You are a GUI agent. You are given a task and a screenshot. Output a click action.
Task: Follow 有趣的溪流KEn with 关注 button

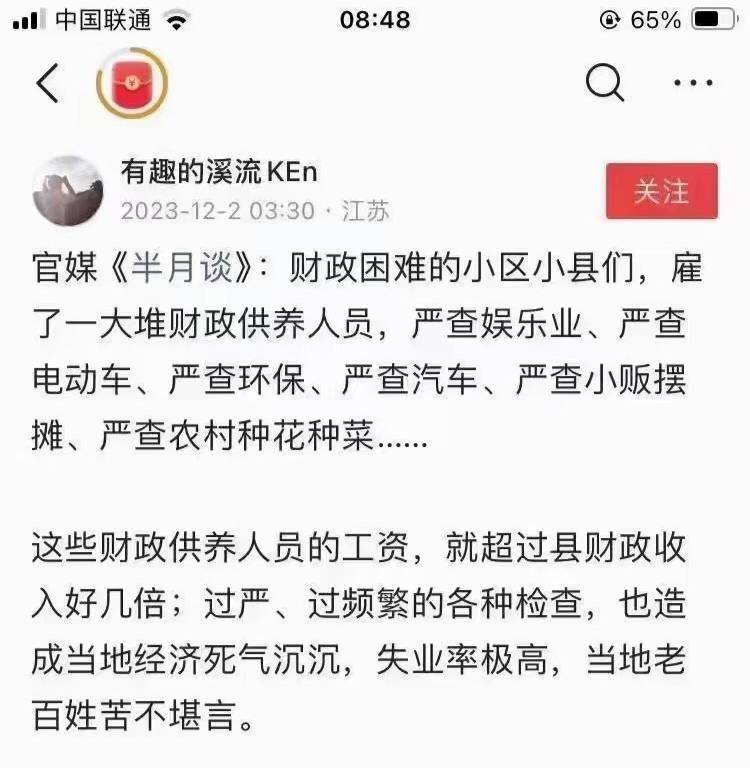(x=661, y=190)
